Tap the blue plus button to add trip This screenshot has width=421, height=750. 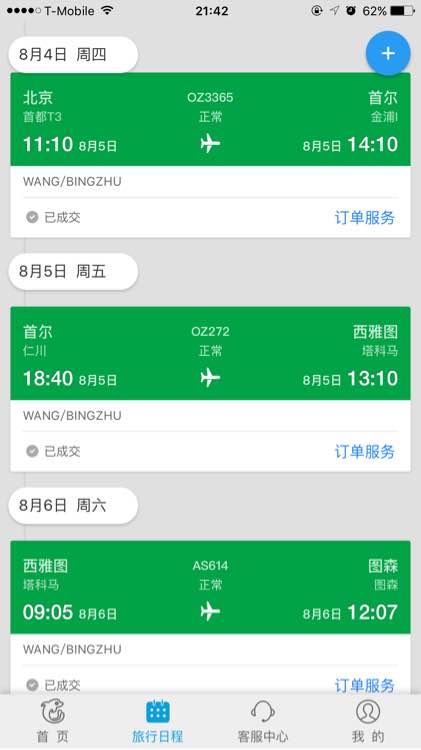(388, 54)
